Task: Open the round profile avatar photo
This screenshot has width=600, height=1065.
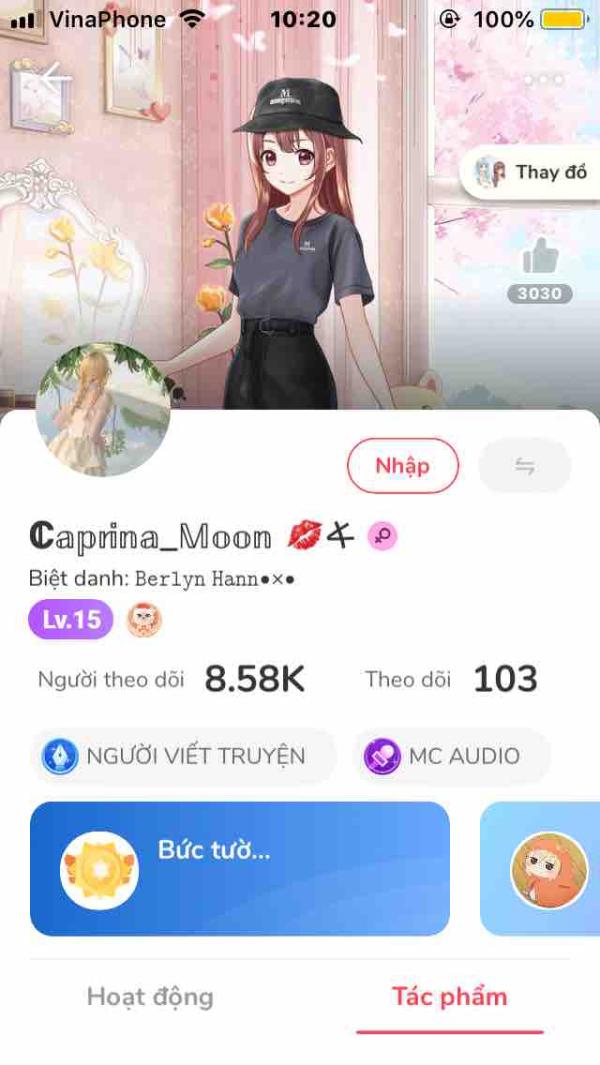Action: [x=103, y=410]
